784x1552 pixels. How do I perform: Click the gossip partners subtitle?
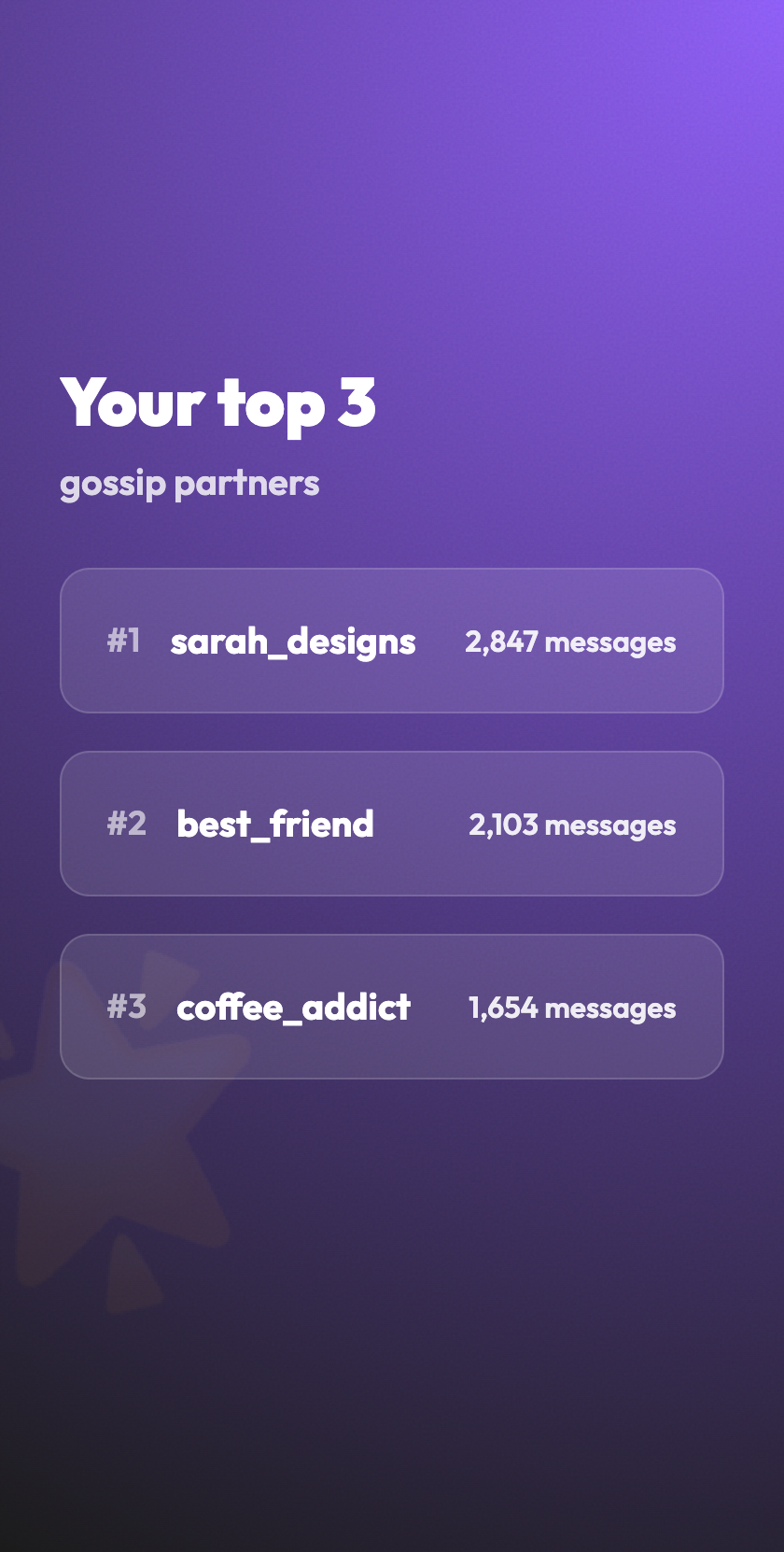click(x=190, y=483)
